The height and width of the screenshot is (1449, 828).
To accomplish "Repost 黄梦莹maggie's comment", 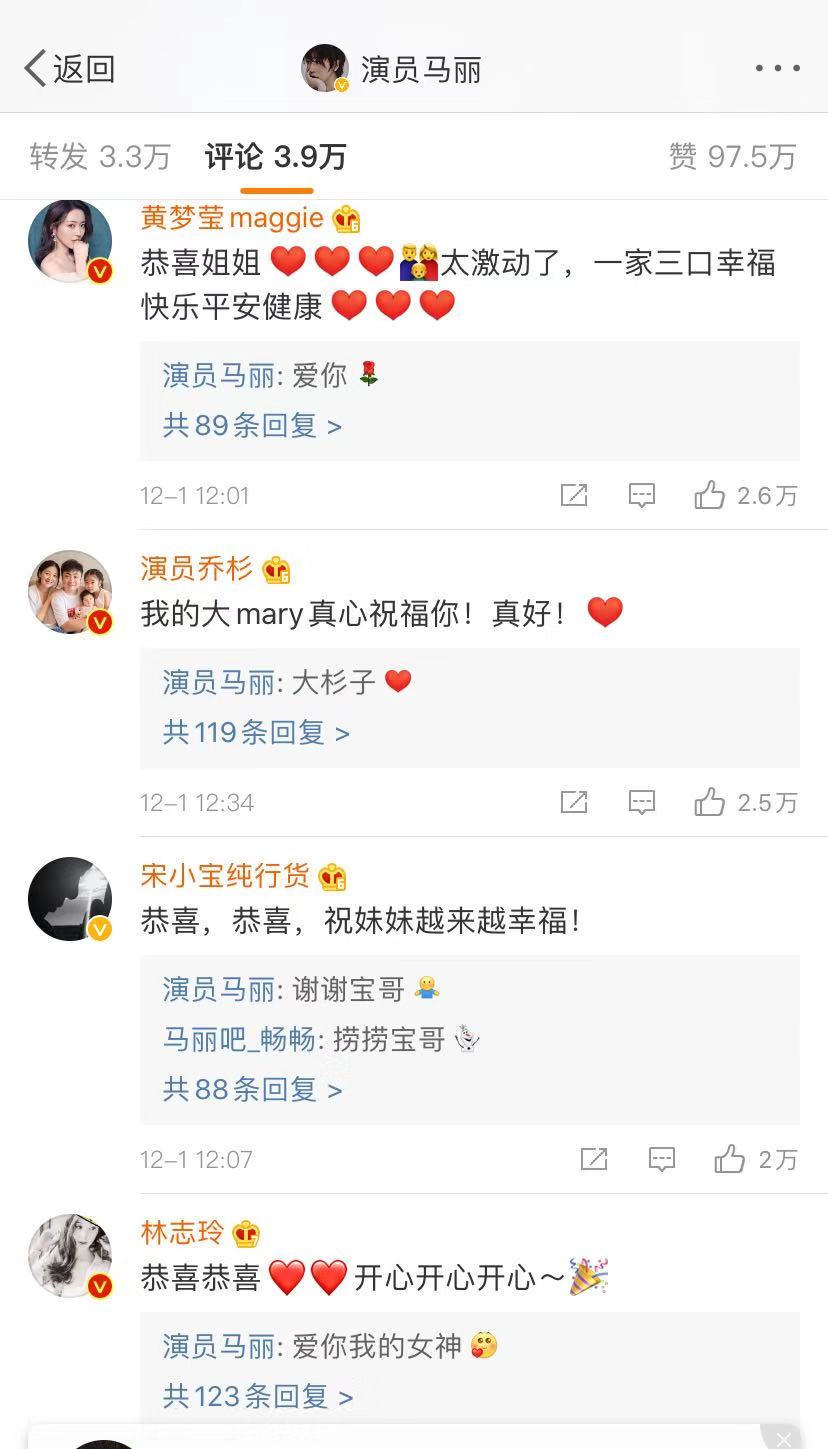I will click(574, 495).
